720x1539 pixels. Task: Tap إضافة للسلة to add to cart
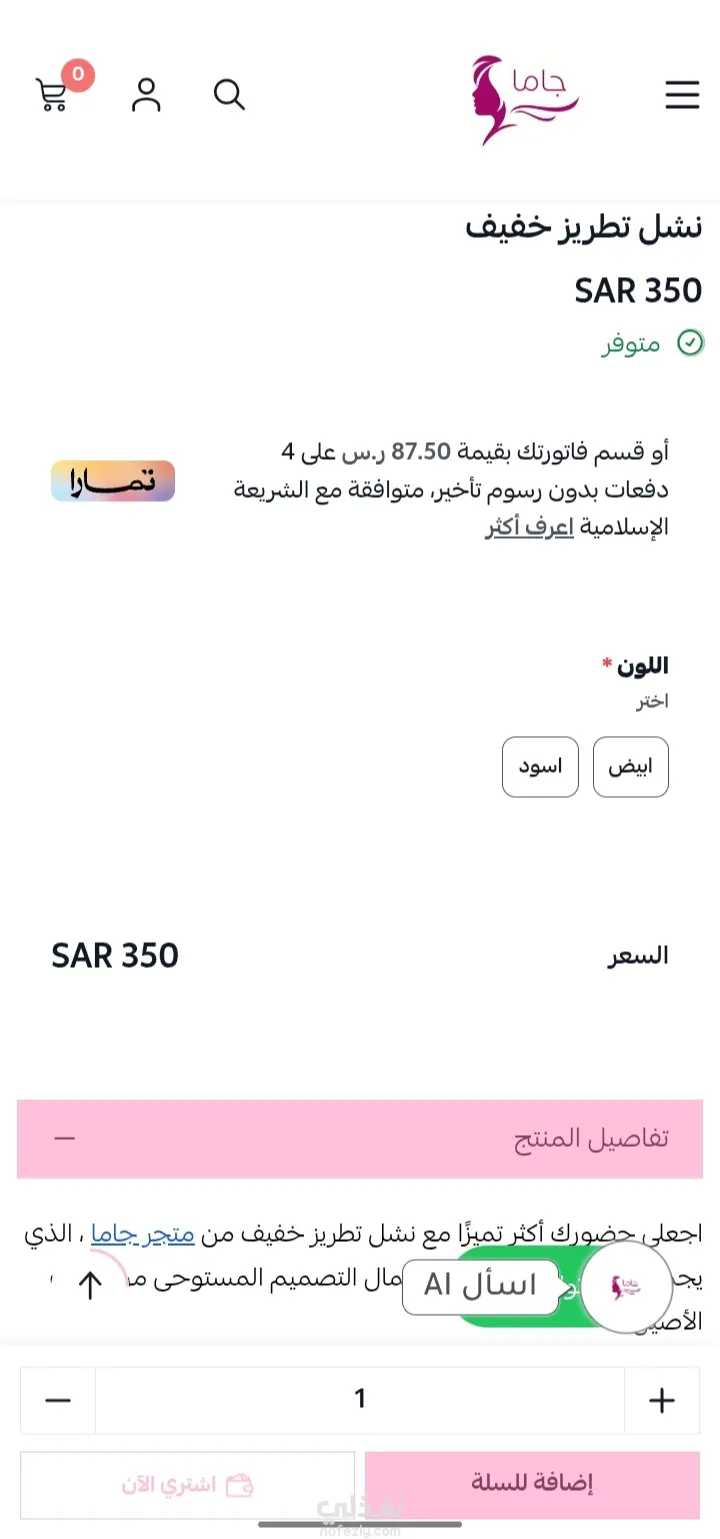[532, 1484]
